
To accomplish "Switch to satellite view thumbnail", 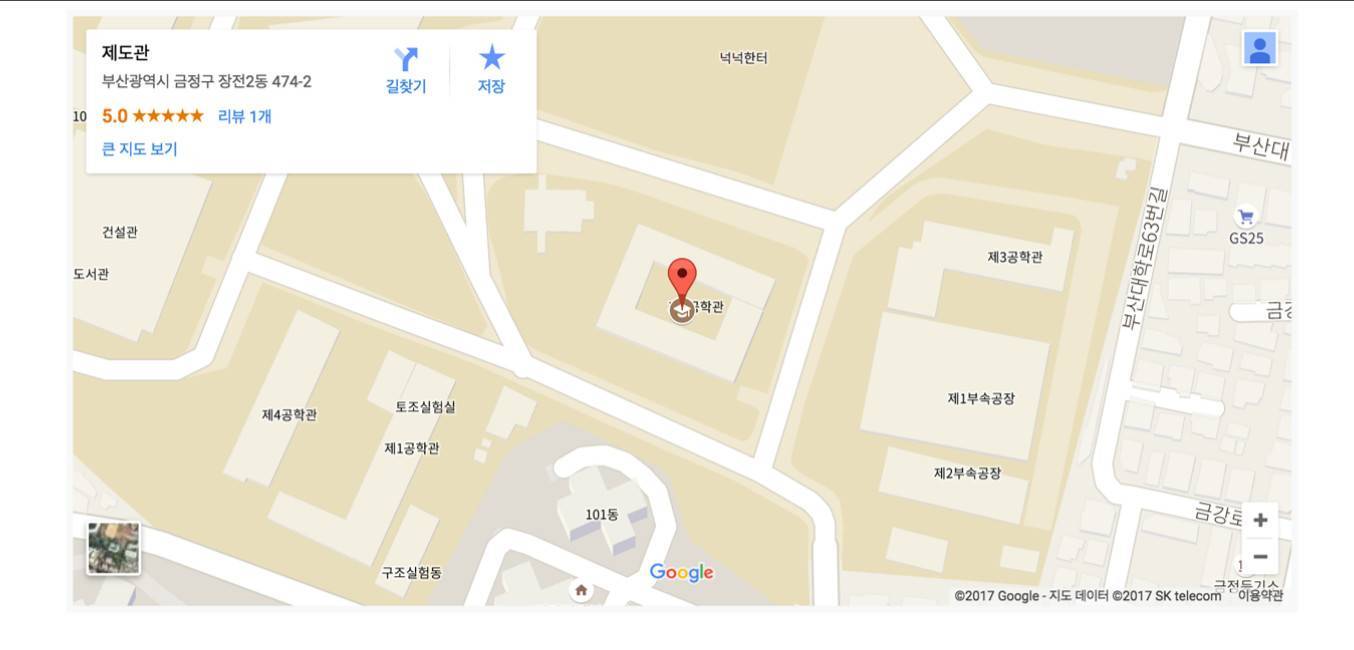I will pos(113,548).
